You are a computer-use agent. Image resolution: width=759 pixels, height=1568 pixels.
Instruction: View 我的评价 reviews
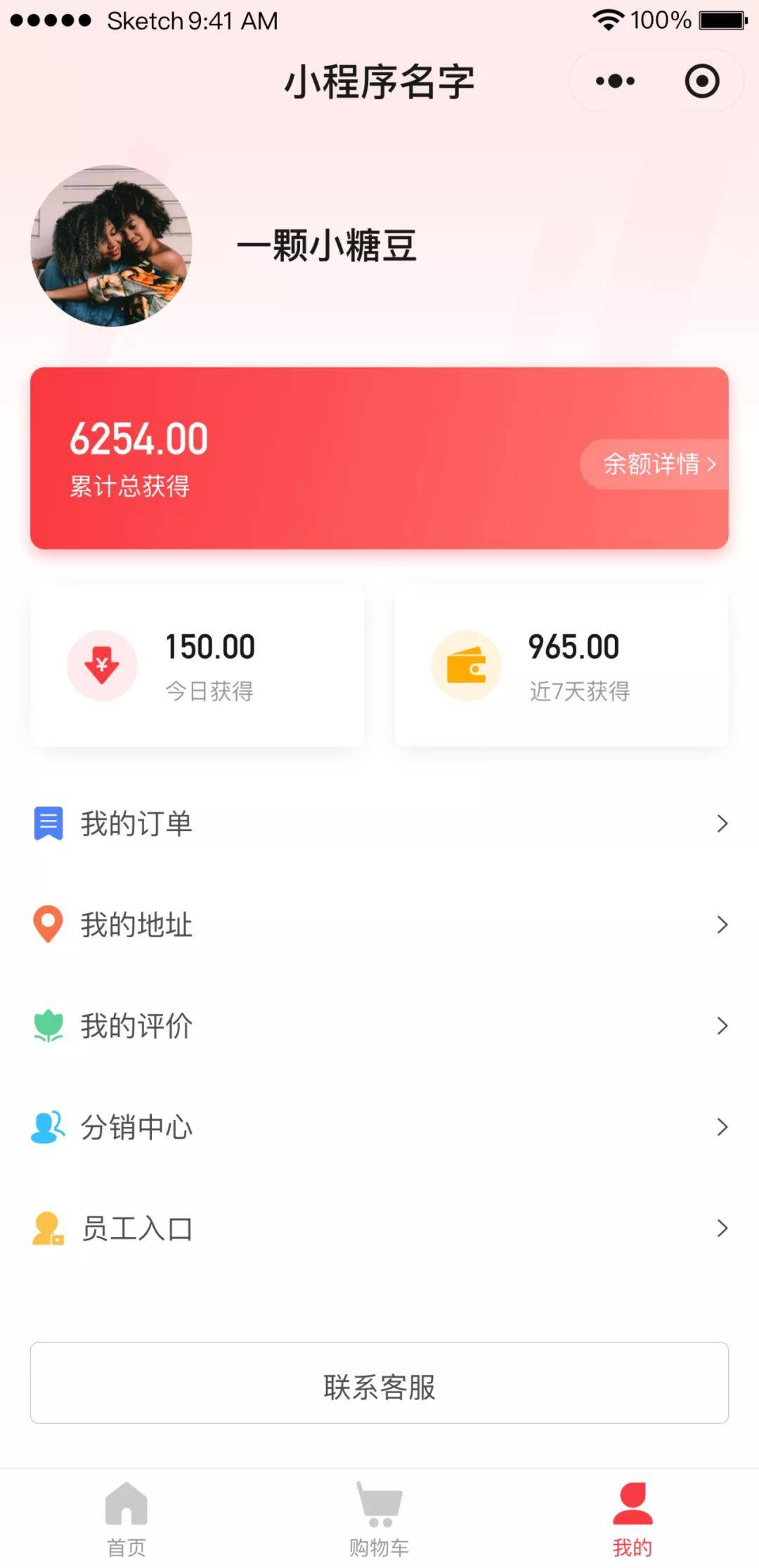[379, 1026]
